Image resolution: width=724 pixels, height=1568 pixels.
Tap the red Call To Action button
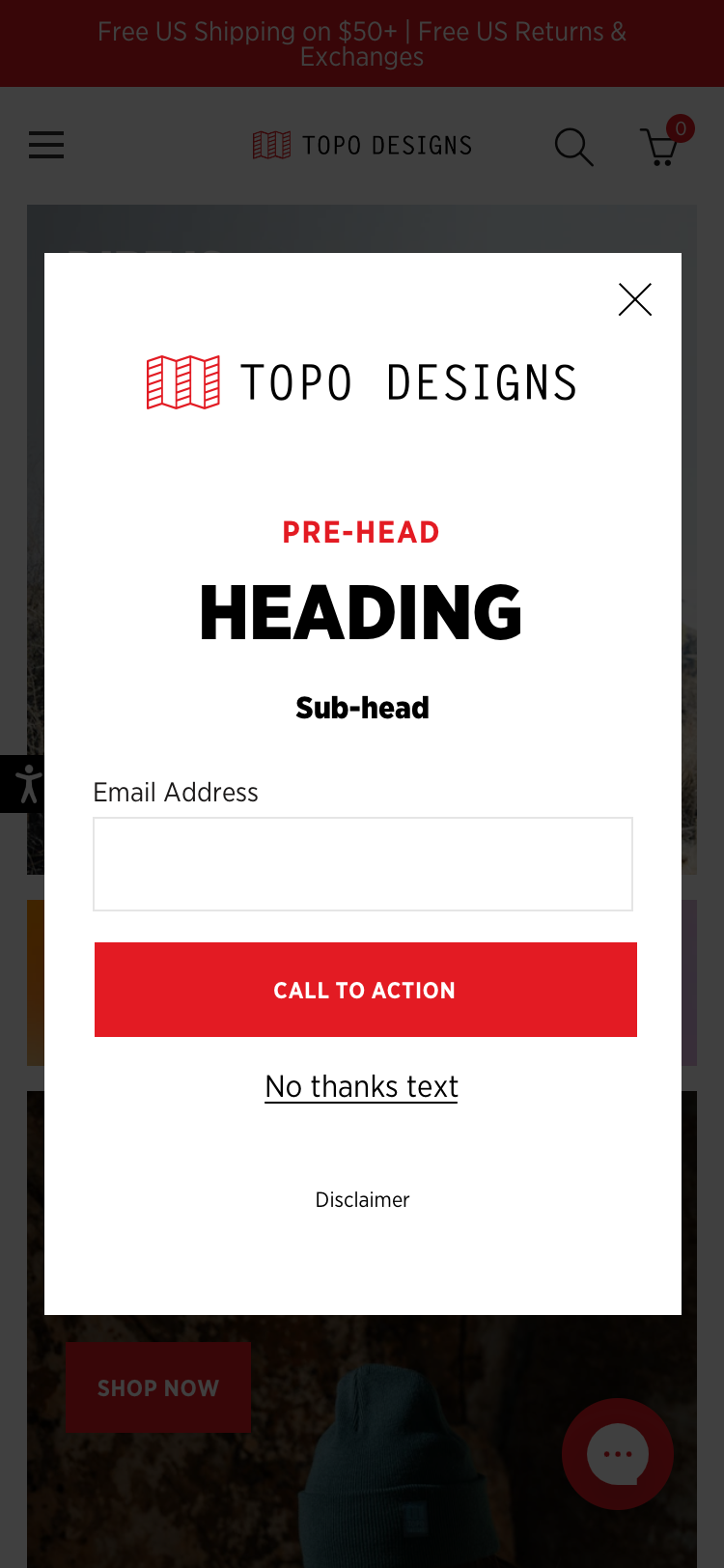pyautogui.click(x=366, y=990)
